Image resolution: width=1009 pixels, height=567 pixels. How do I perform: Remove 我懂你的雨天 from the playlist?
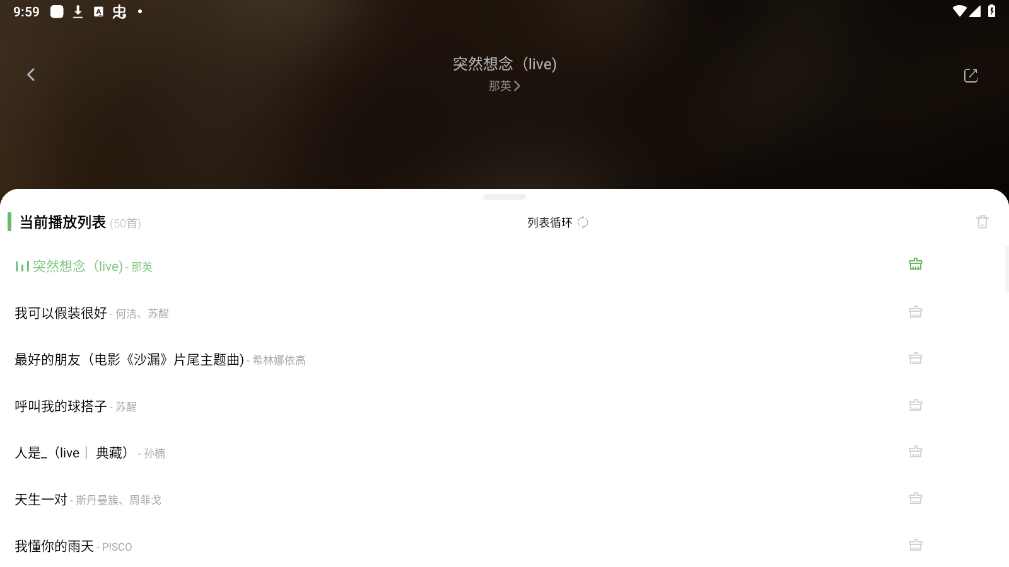(915, 546)
